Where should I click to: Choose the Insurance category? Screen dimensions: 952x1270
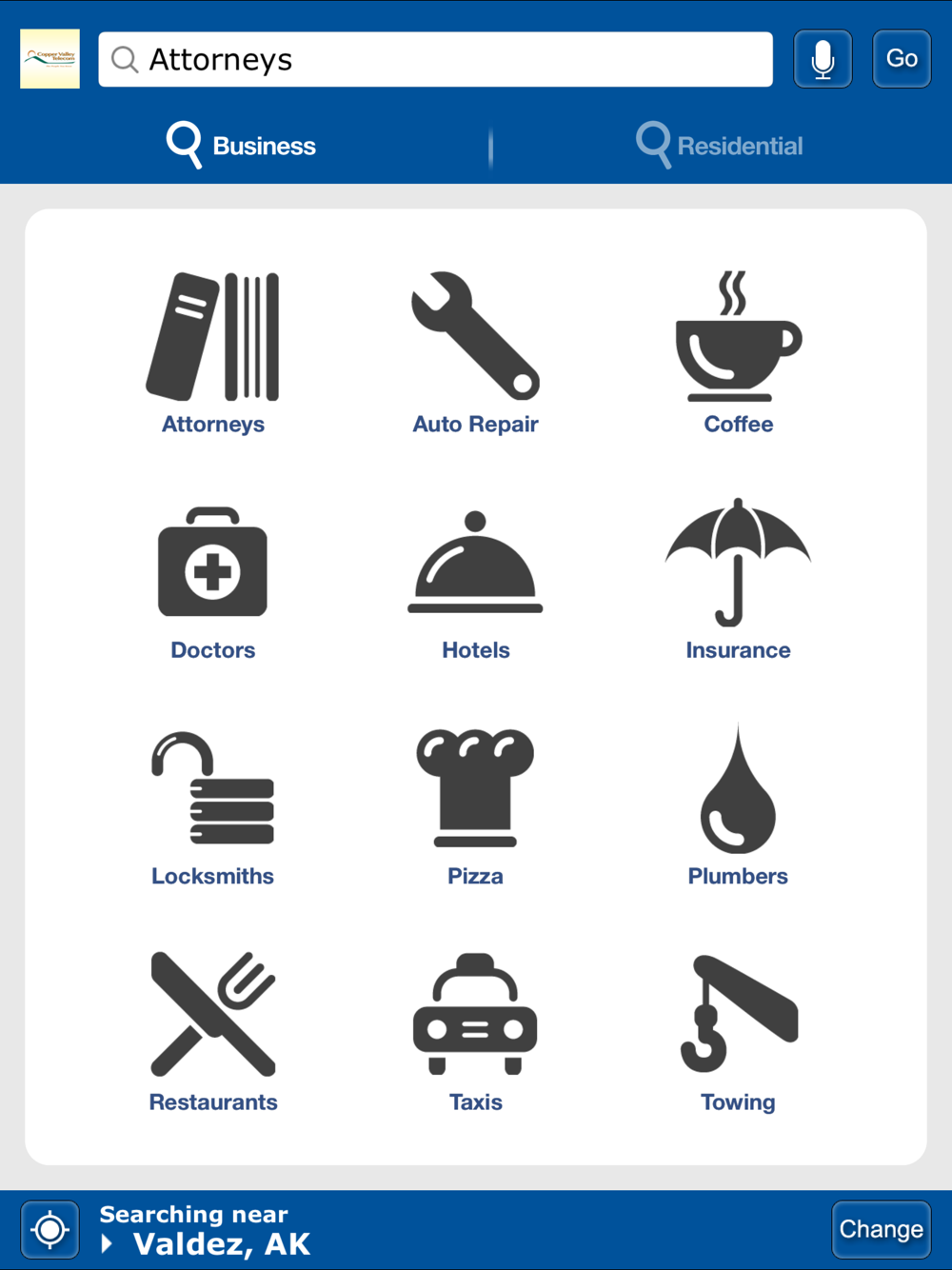(738, 583)
